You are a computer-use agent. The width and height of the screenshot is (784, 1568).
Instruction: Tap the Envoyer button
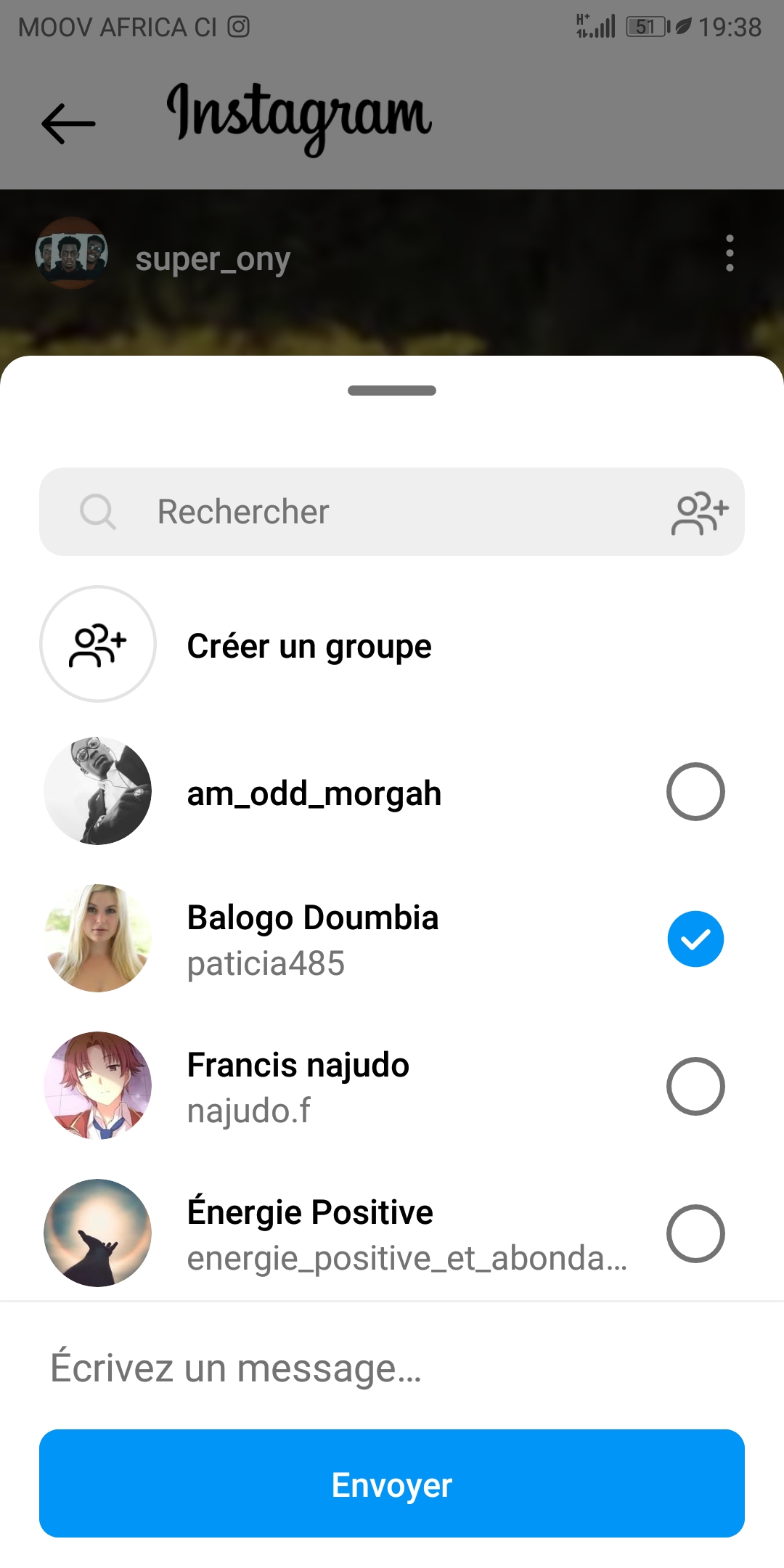[392, 1483]
